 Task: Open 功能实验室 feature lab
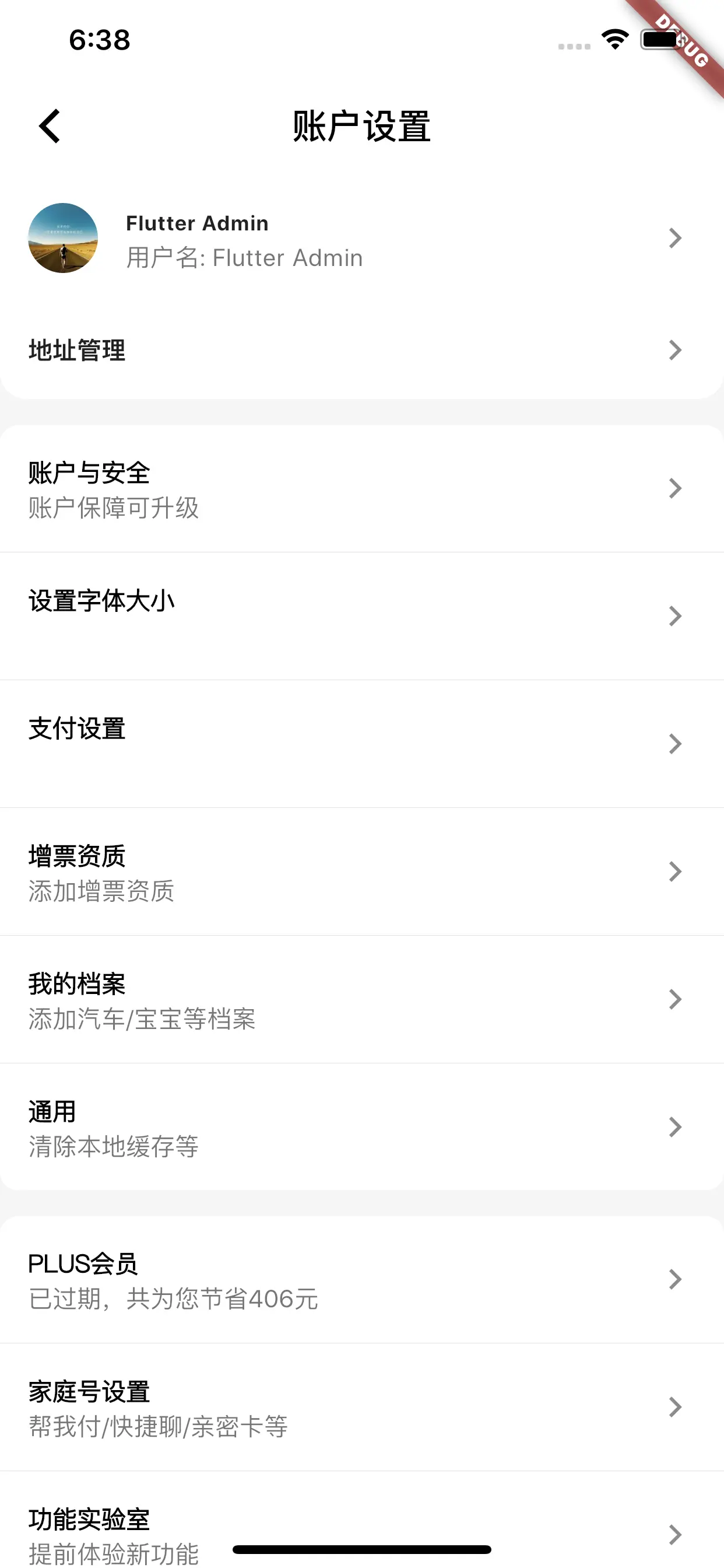click(x=362, y=1520)
